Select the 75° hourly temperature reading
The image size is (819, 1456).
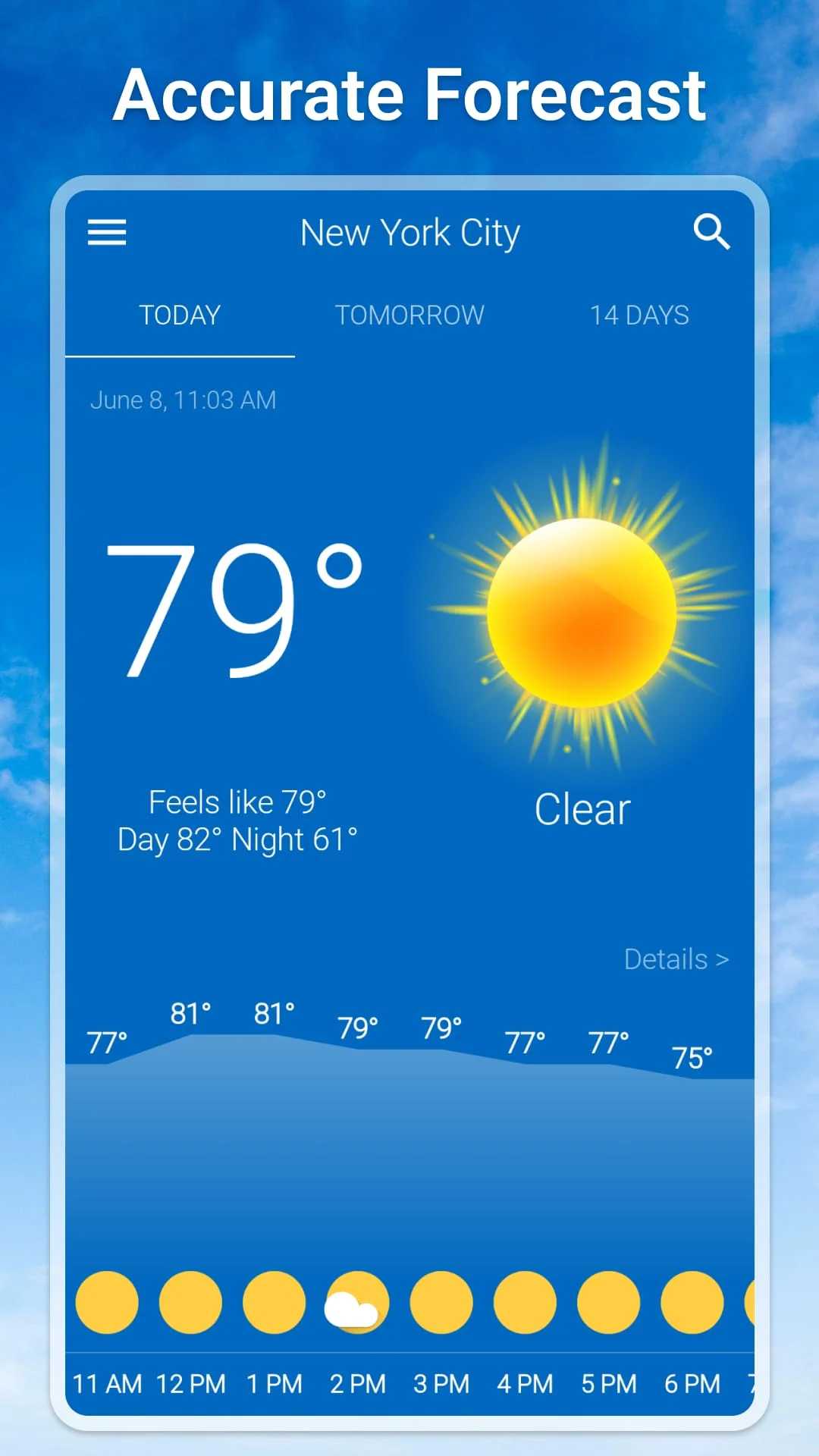(692, 1056)
